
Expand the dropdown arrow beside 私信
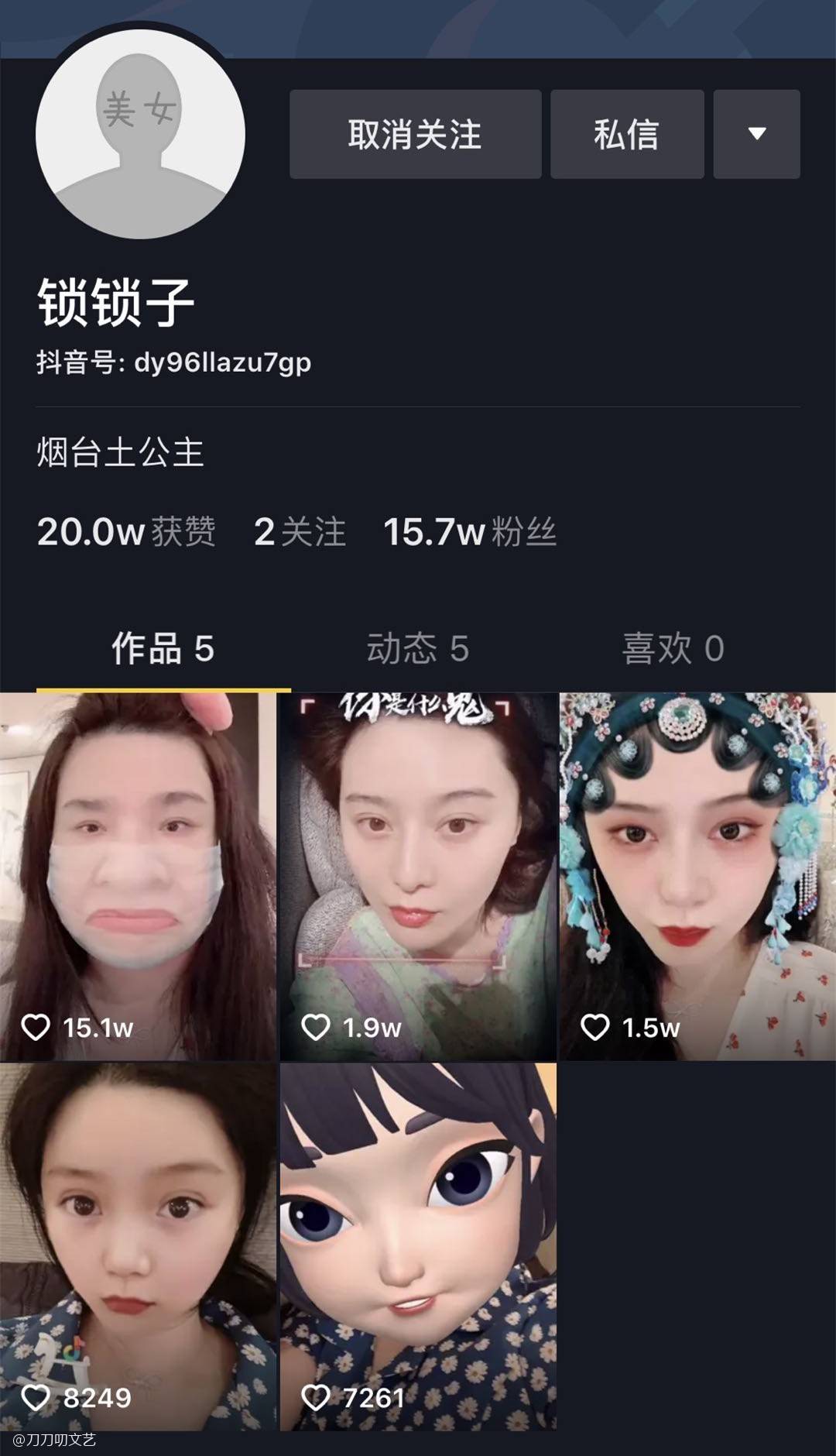(756, 134)
